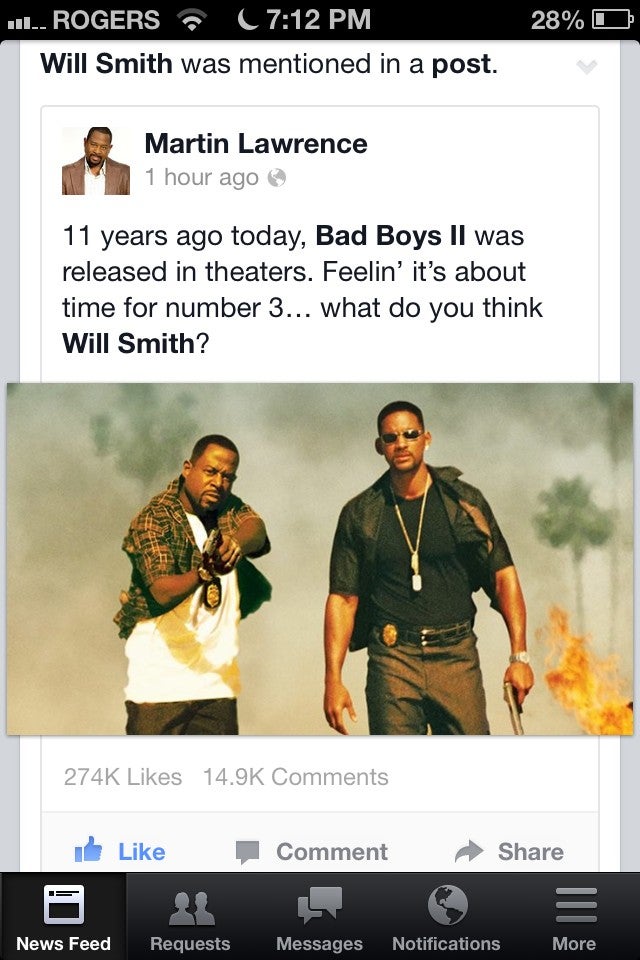Switch to the News Feed tab
Screen dimensions: 640x960
(x=63, y=917)
